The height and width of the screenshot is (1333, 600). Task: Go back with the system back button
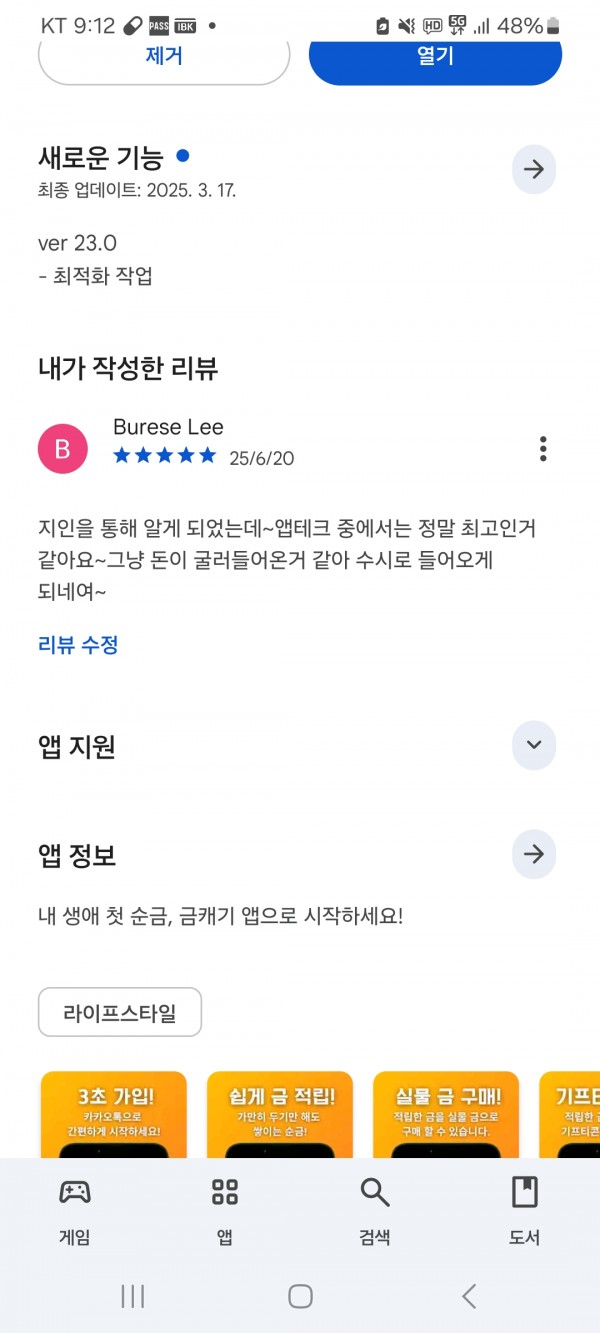[x=469, y=1297]
